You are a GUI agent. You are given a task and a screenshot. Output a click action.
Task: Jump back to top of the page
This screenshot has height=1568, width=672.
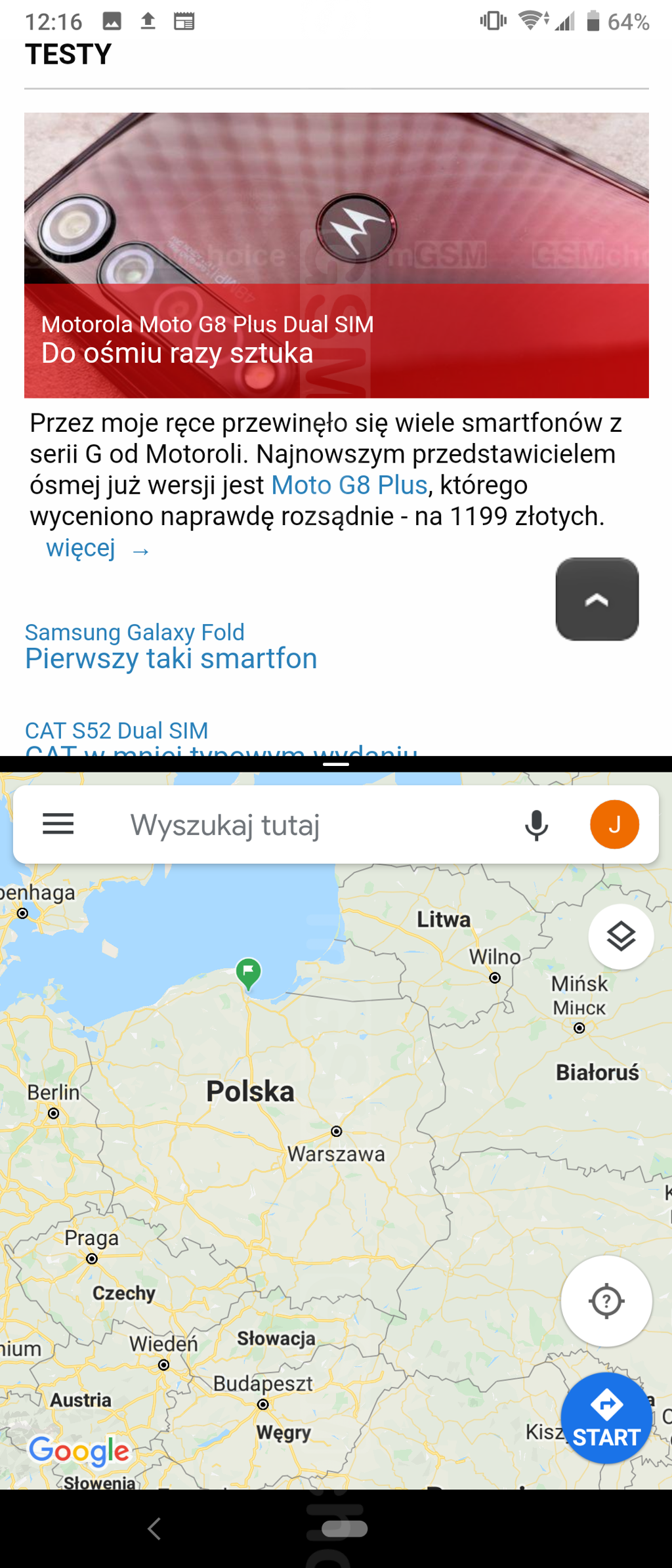597,599
